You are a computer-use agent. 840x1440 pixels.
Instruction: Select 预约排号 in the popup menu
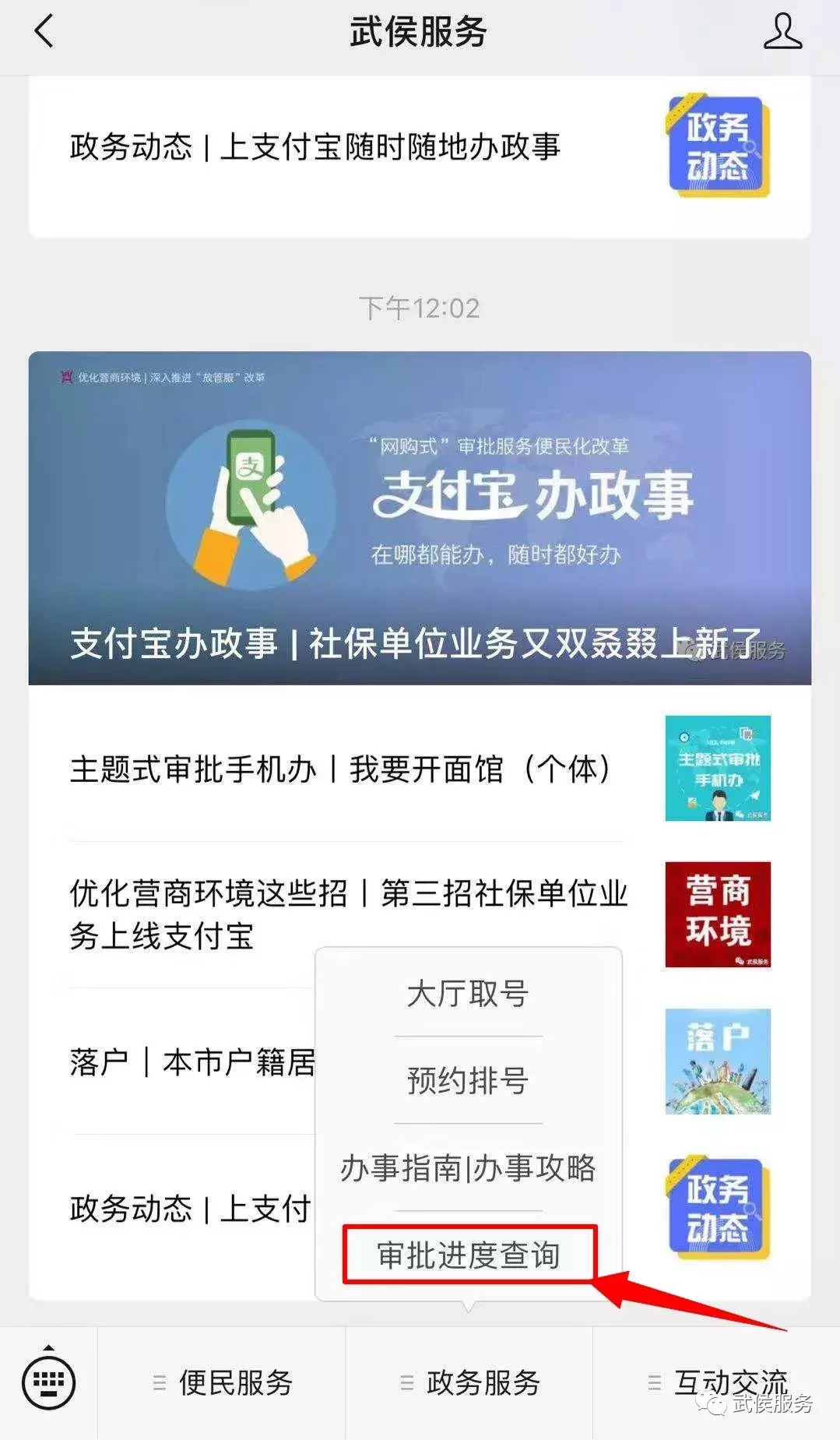pyautogui.click(x=467, y=1081)
